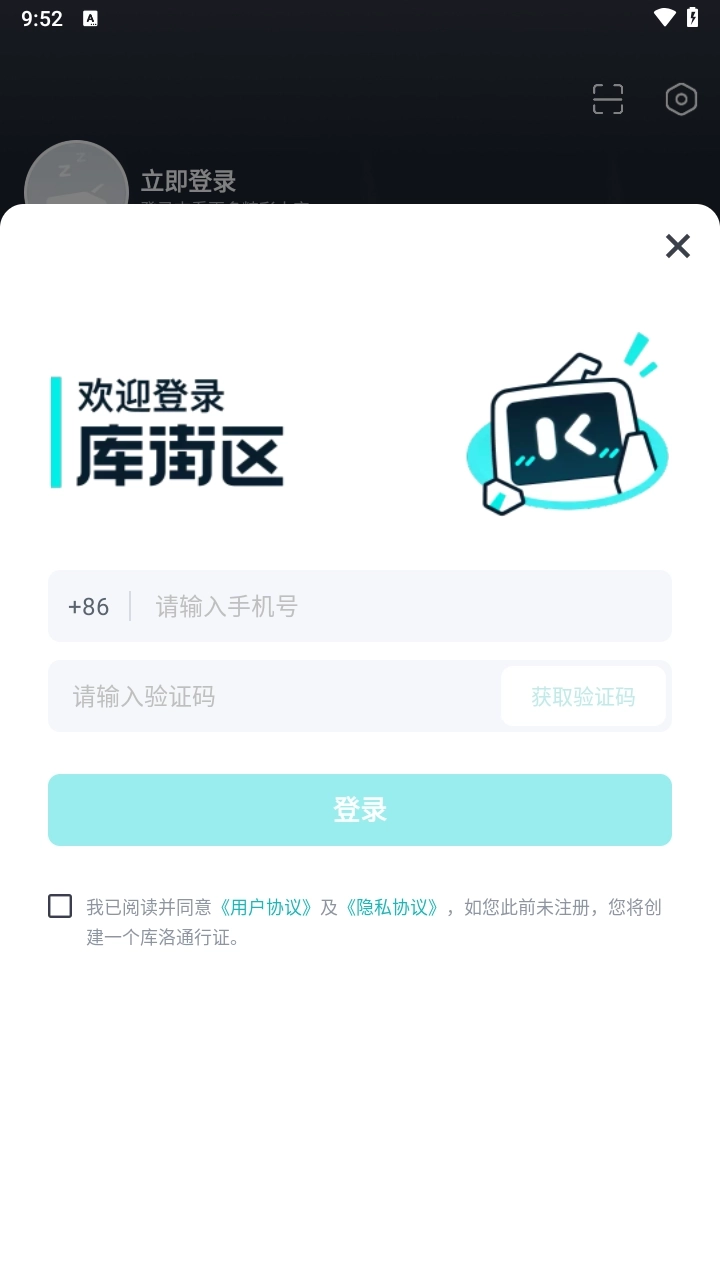Tap 获取验证码 to request a code

click(x=584, y=696)
